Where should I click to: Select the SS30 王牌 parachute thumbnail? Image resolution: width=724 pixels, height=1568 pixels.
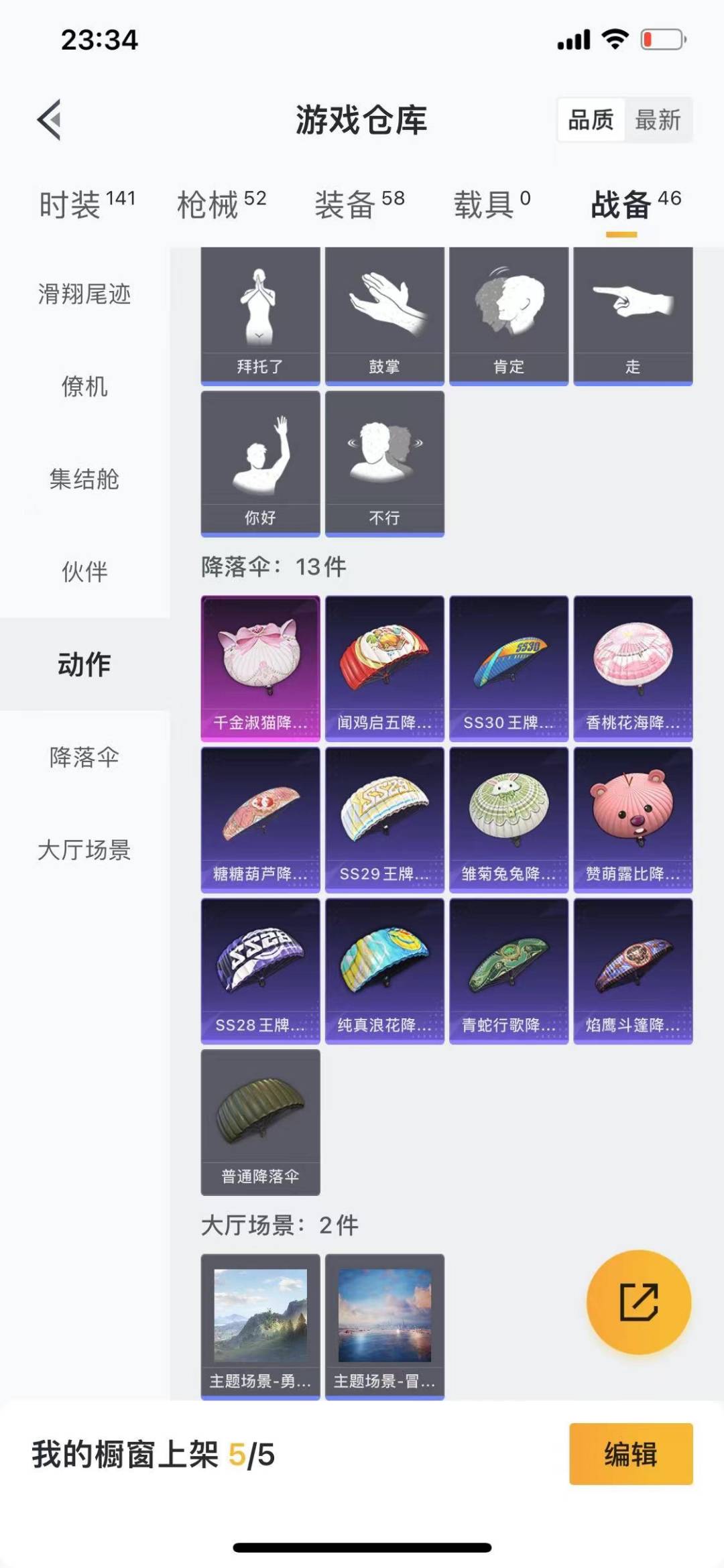(x=507, y=667)
